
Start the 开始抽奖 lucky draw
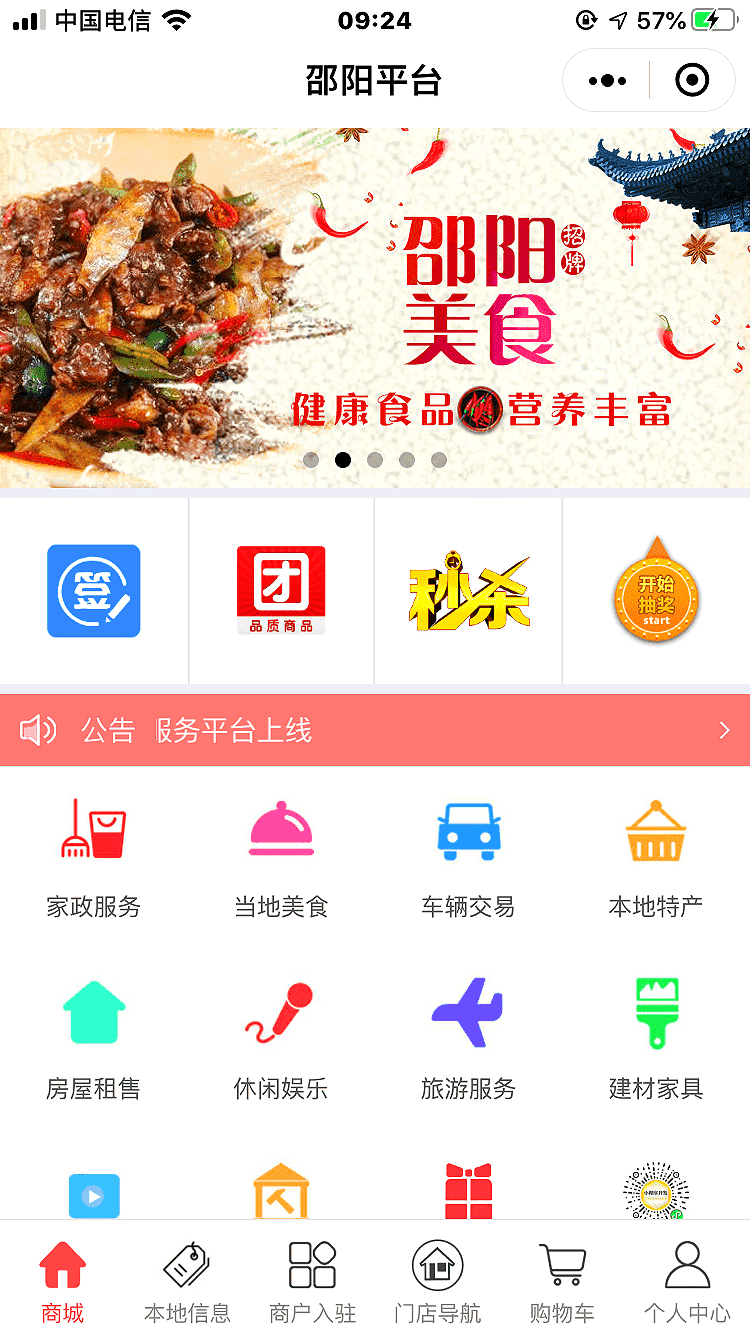[x=656, y=590]
